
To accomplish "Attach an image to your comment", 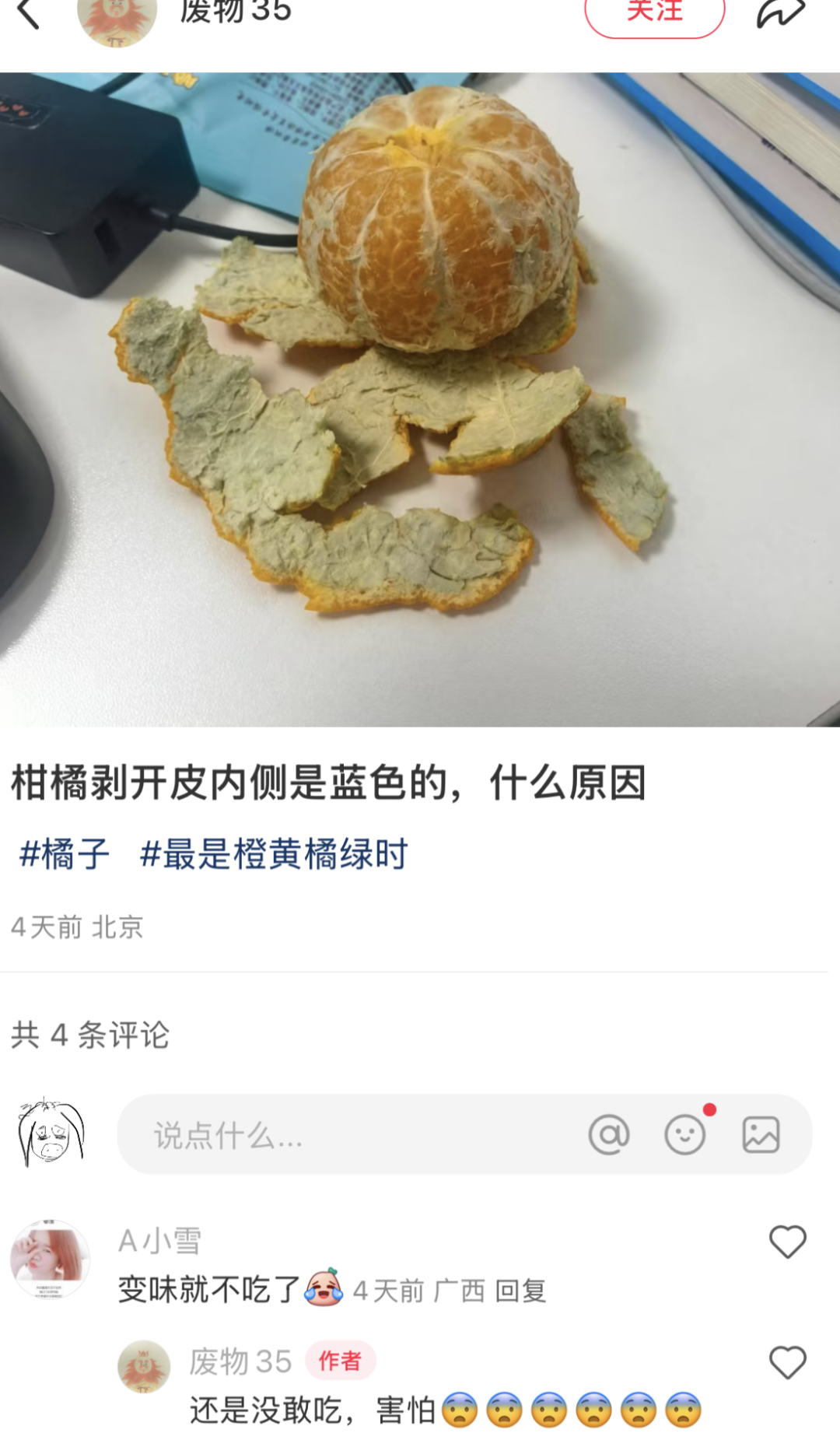I will (761, 1135).
